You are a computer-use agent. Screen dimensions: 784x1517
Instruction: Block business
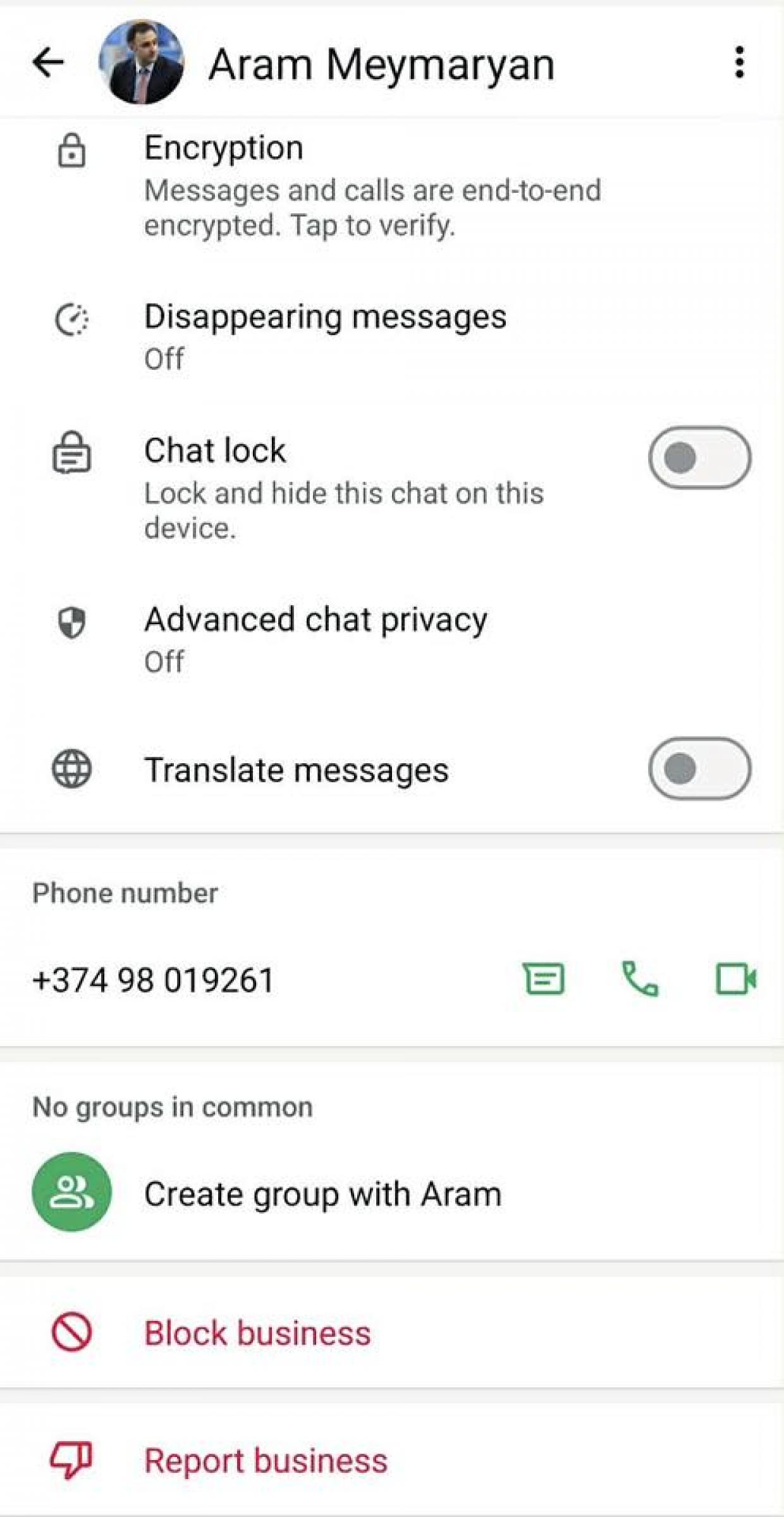257,1333
